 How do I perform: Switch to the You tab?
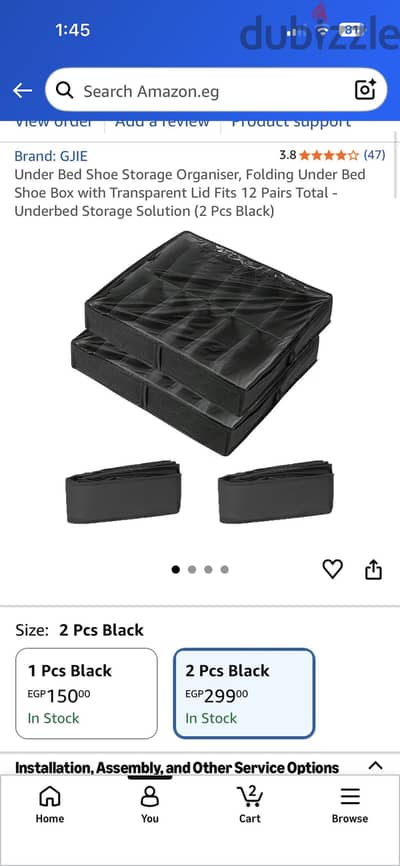pyautogui.click(x=150, y=805)
